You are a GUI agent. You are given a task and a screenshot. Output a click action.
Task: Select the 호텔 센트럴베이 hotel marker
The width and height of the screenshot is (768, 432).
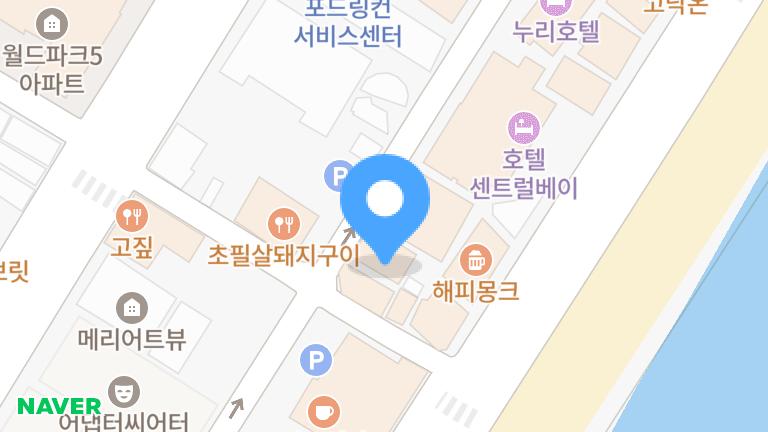[x=524, y=128]
